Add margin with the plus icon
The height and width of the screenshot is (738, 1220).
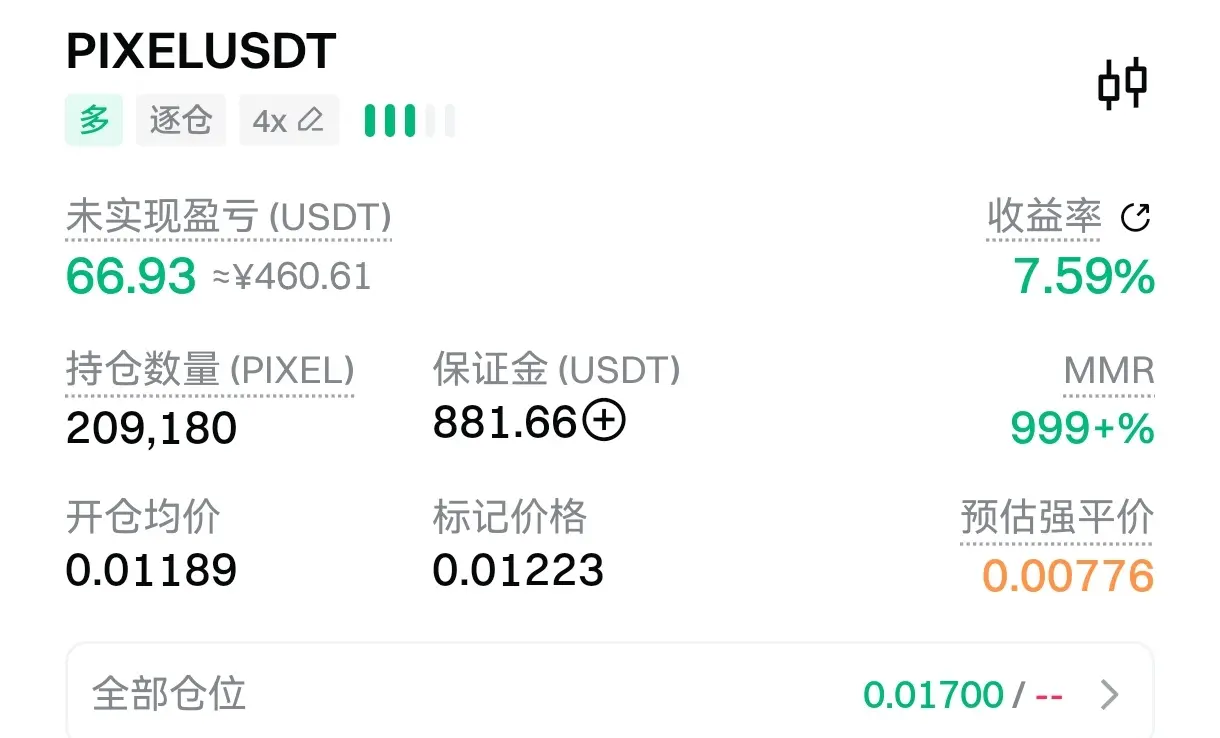[603, 423]
